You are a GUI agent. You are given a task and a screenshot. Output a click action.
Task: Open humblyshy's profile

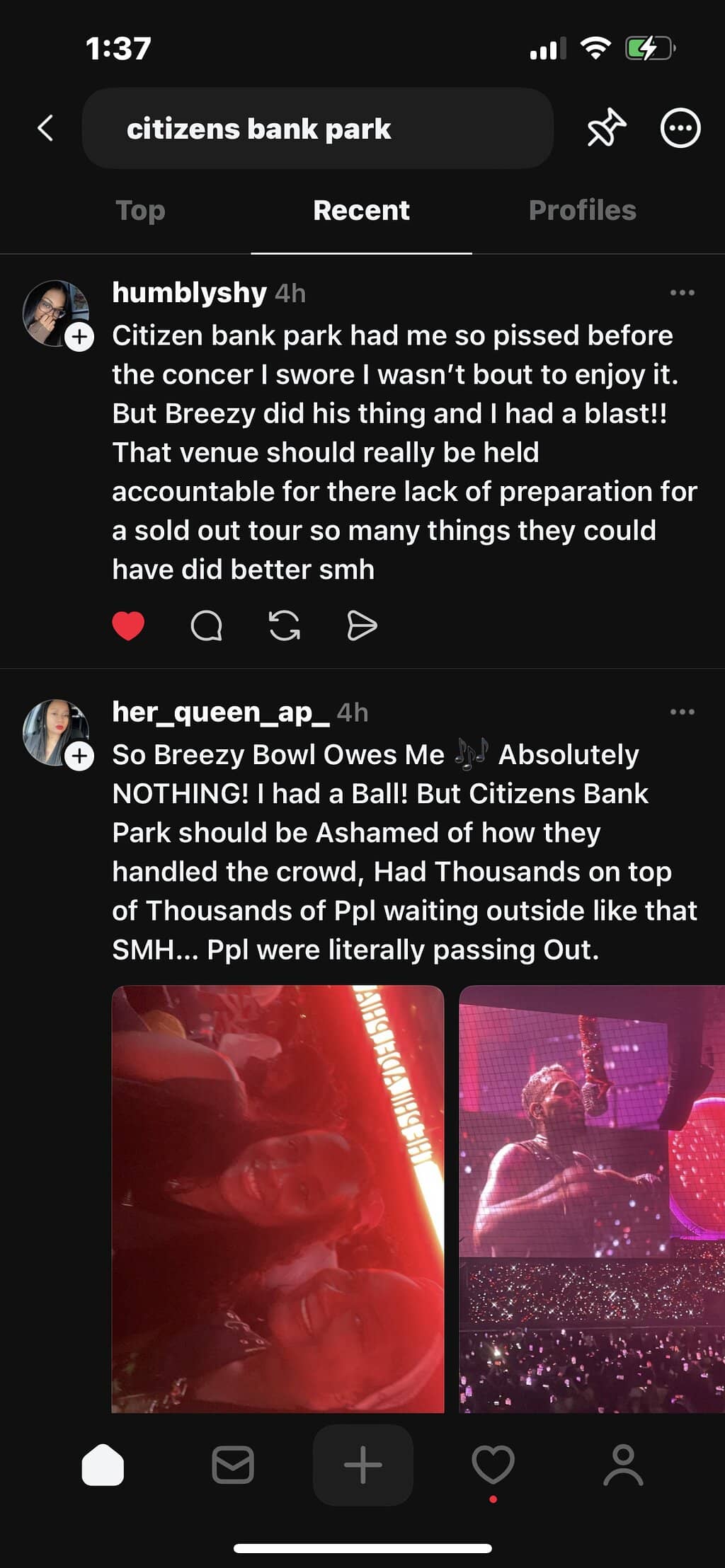click(x=189, y=292)
